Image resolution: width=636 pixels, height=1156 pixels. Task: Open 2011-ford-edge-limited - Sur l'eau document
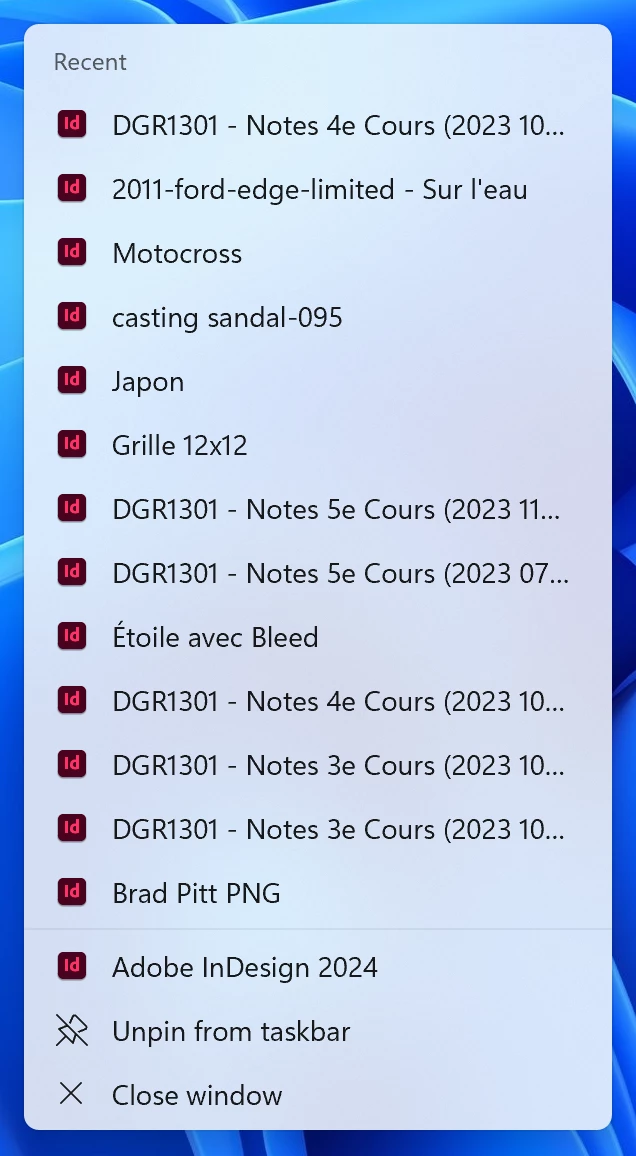point(319,190)
